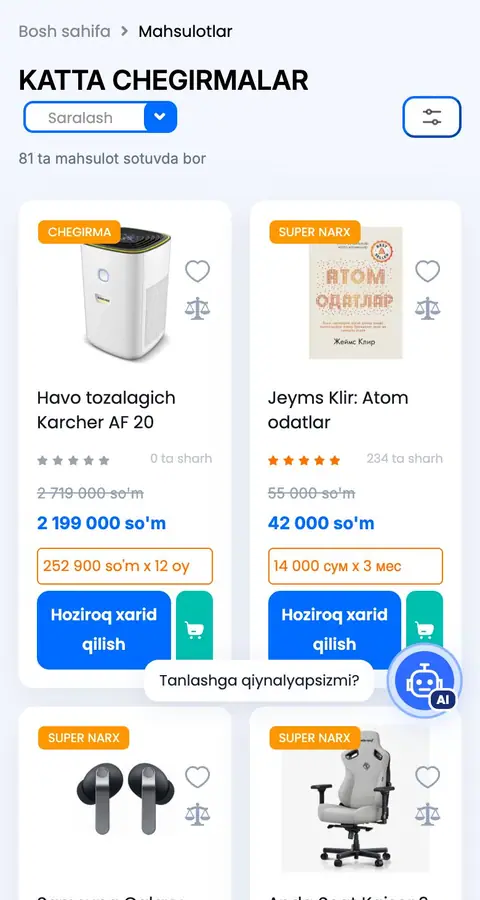This screenshot has height=900, width=480.
Task: Add Karcher AF 20 to favorites
Action: pos(198,271)
